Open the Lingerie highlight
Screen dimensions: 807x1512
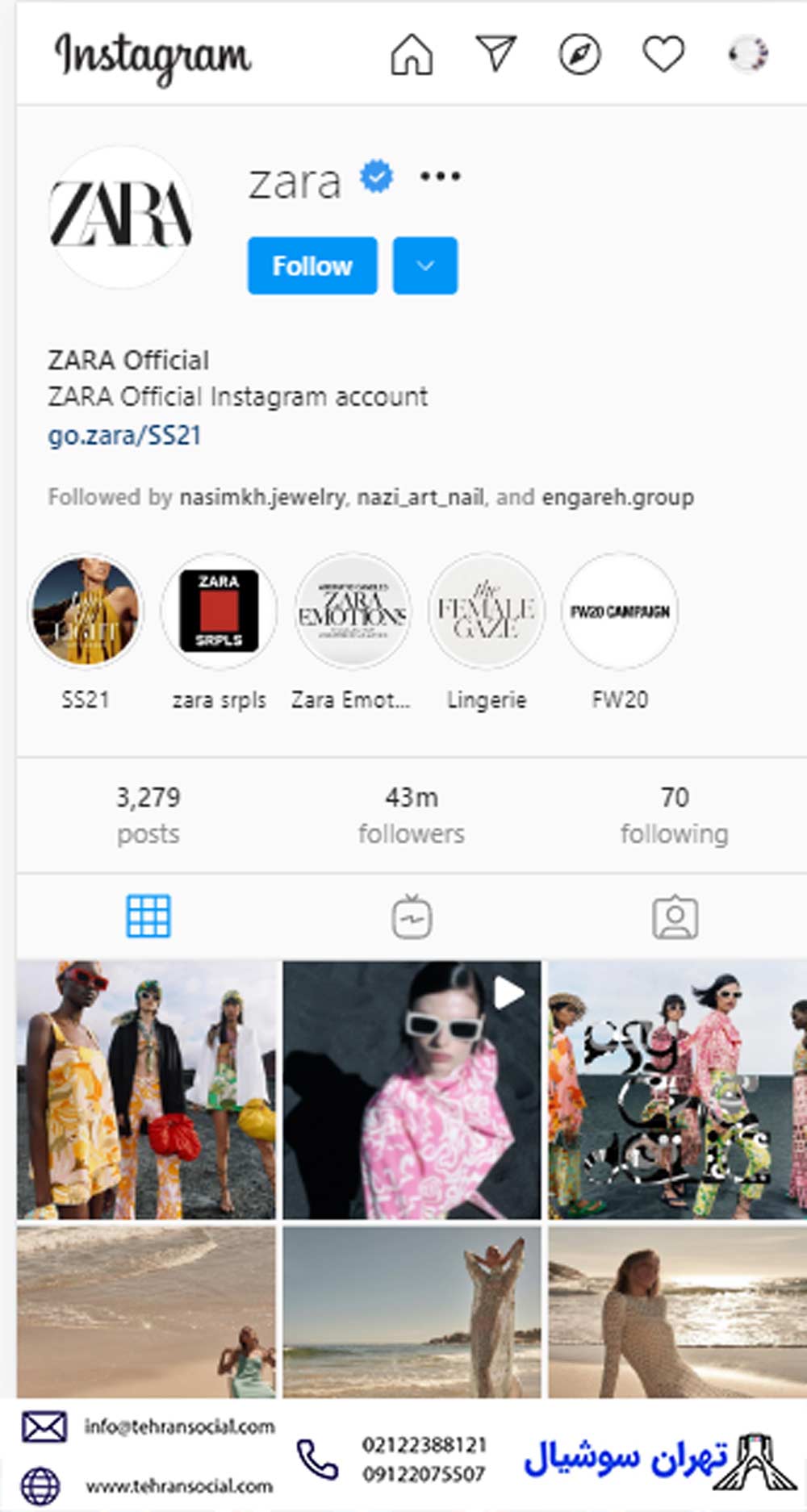point(487,611)
